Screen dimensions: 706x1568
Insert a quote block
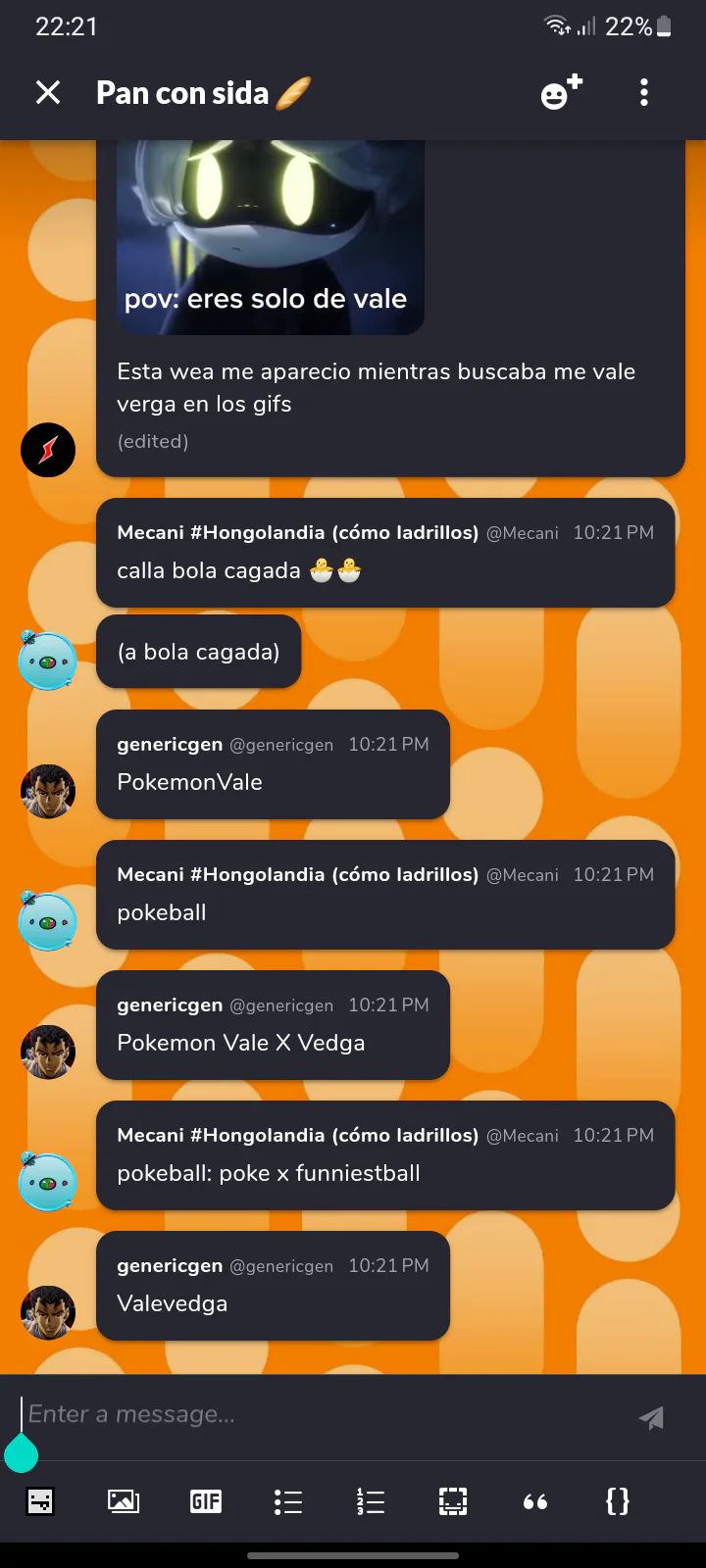(x=535, y=1501)
